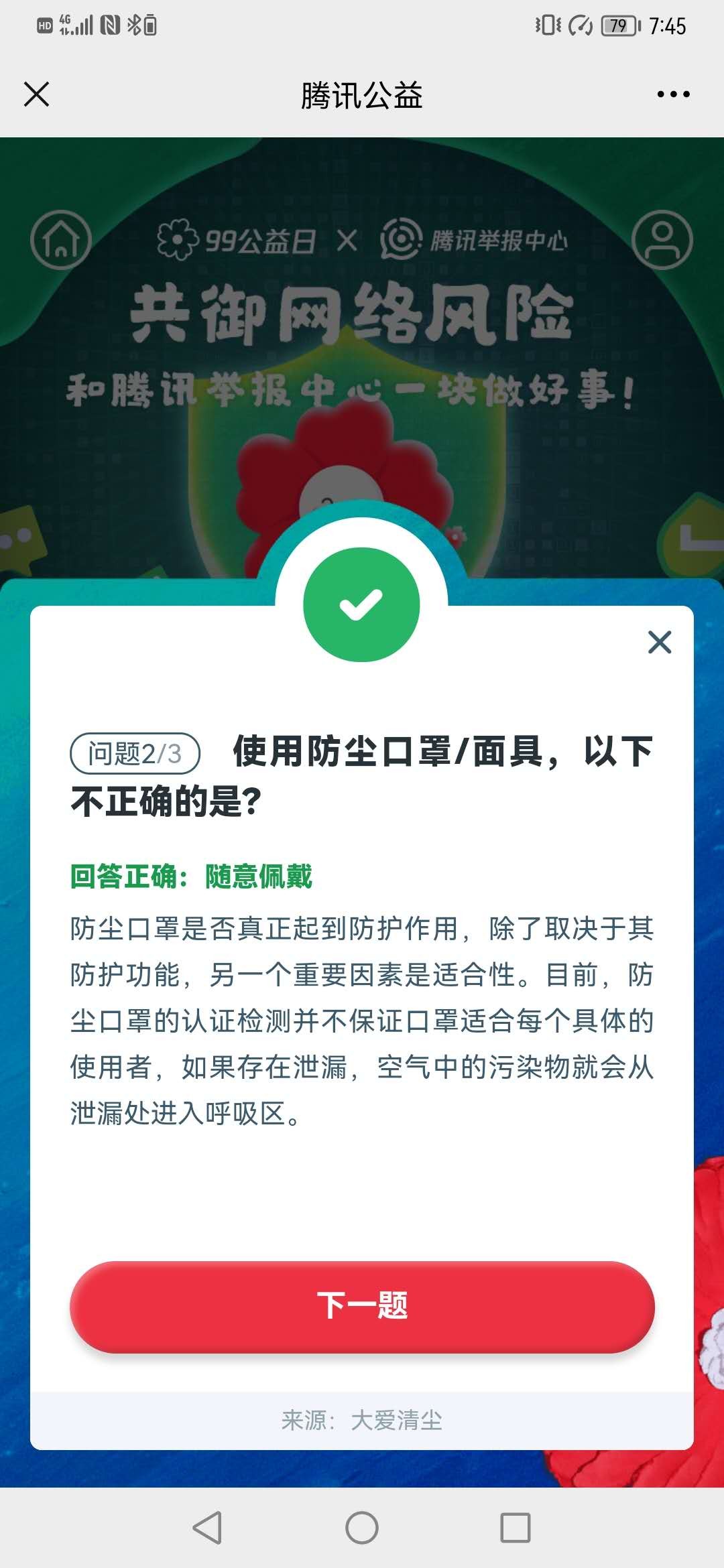
Task: Open the three-dot more options menu
Action: click(673, 94)
